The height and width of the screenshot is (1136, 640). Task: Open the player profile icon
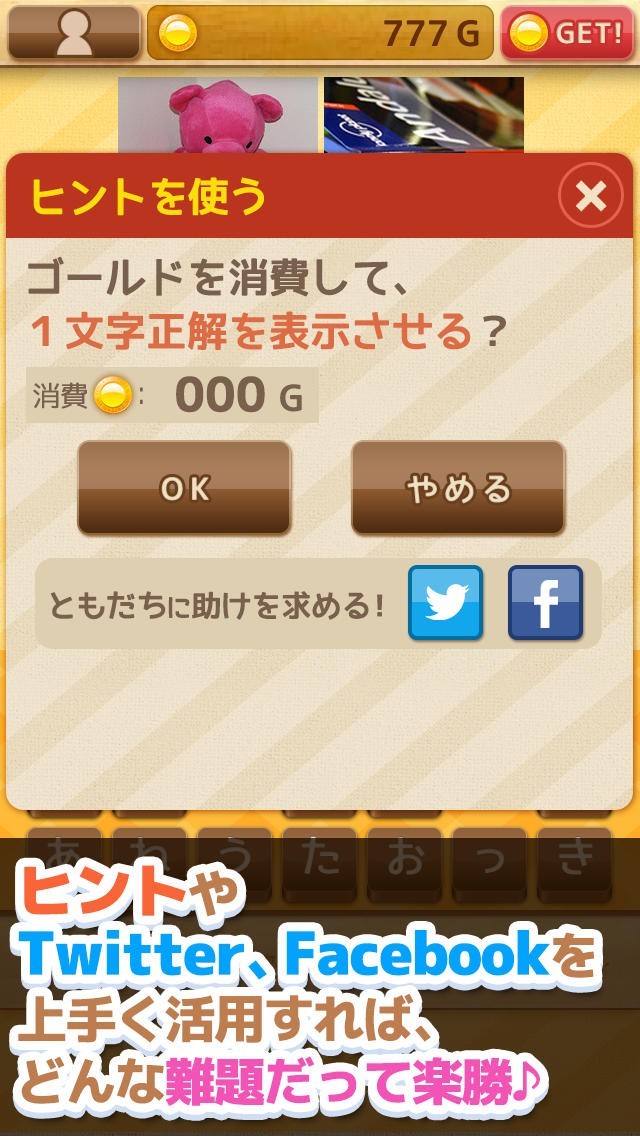[75, 33]
